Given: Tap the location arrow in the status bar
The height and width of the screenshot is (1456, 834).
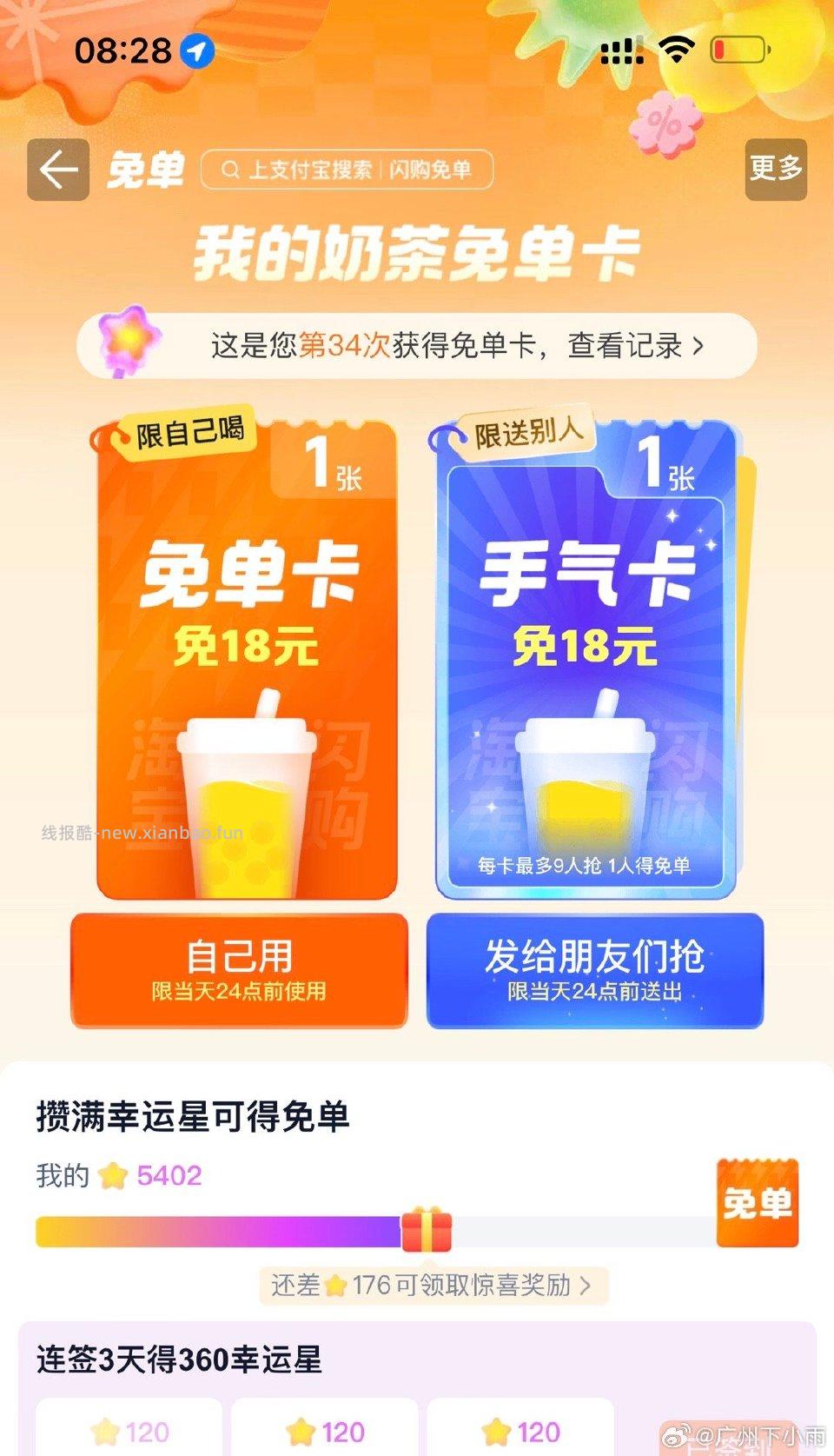Looking at the screenshot, I should pos(198,52).
